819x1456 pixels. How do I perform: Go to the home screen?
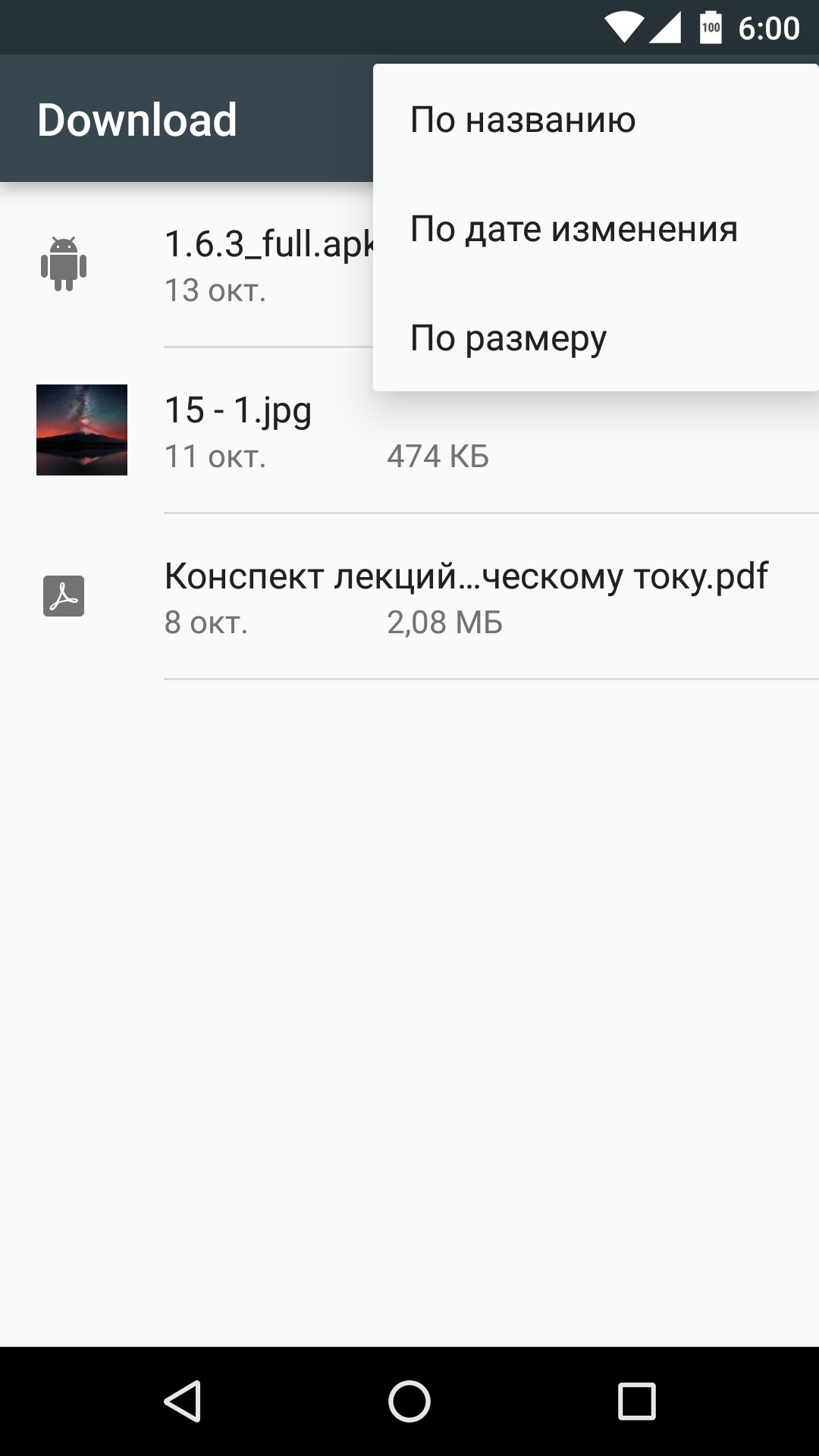(409, 1401)
